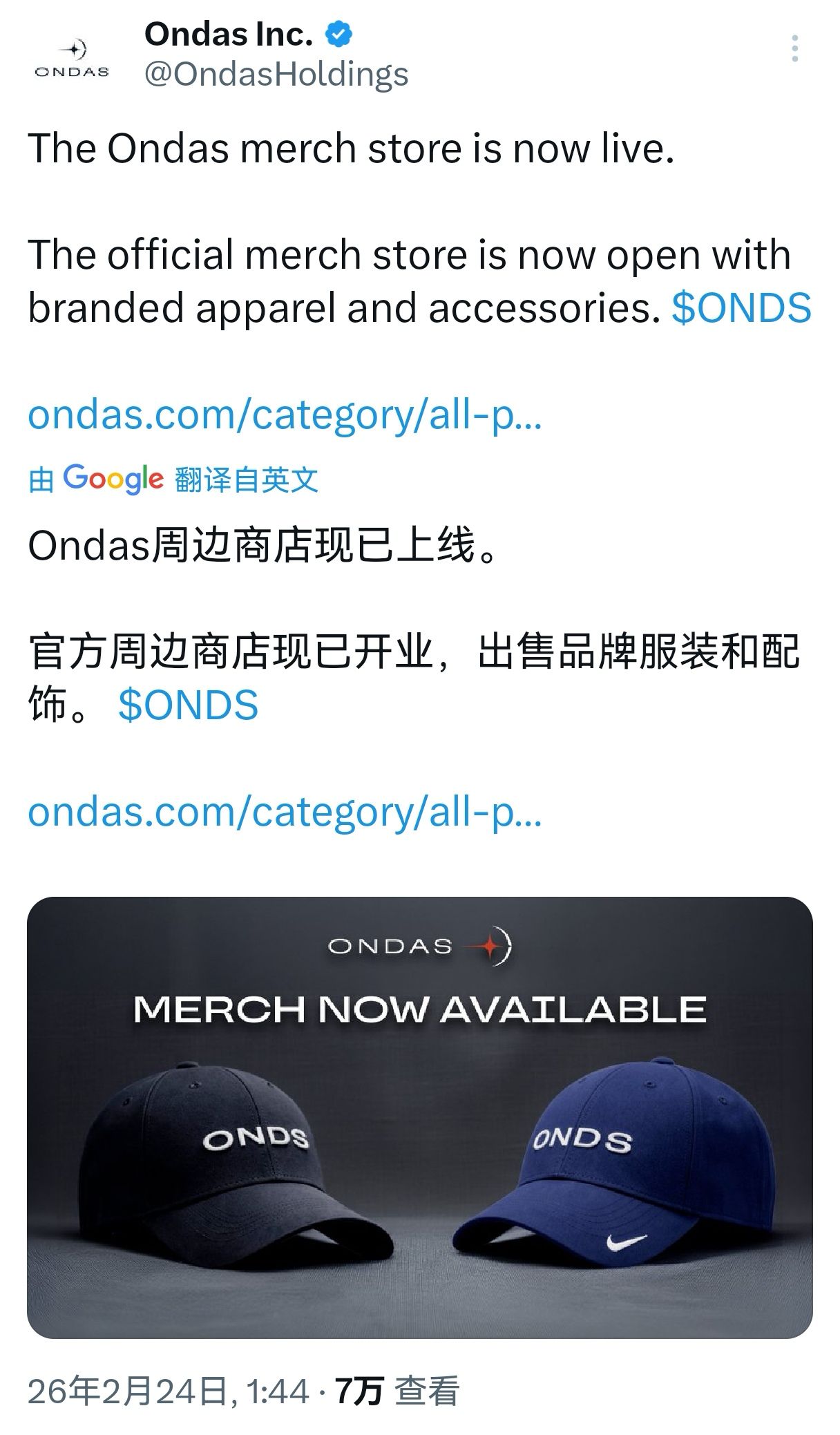View the @OndasHoldings profile handle
840x1435 pixels.
pyautogui.click(x=276, y=75)
